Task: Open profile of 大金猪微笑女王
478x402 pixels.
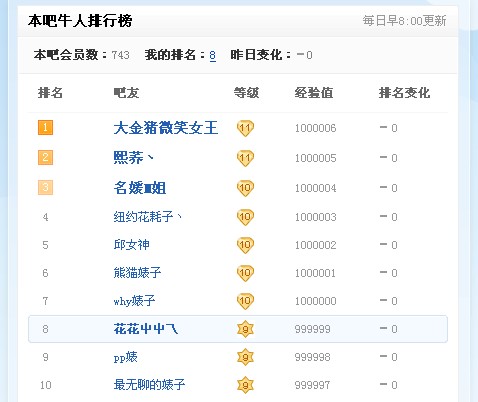Action: coord(166,128)
